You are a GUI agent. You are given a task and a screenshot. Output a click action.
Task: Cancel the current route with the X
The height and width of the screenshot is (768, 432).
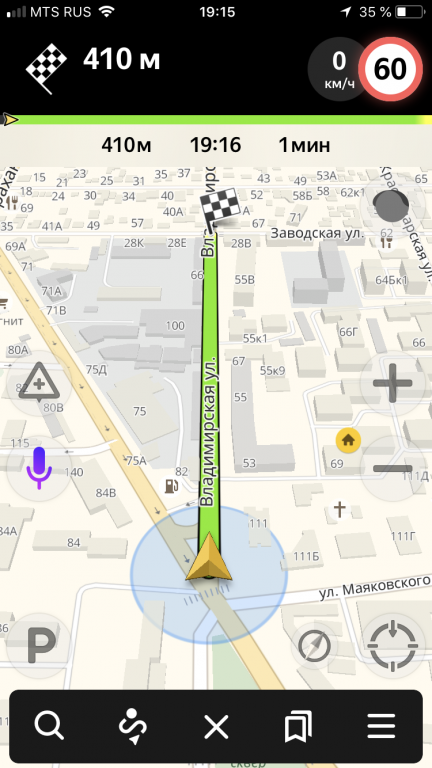click(216, 726)
